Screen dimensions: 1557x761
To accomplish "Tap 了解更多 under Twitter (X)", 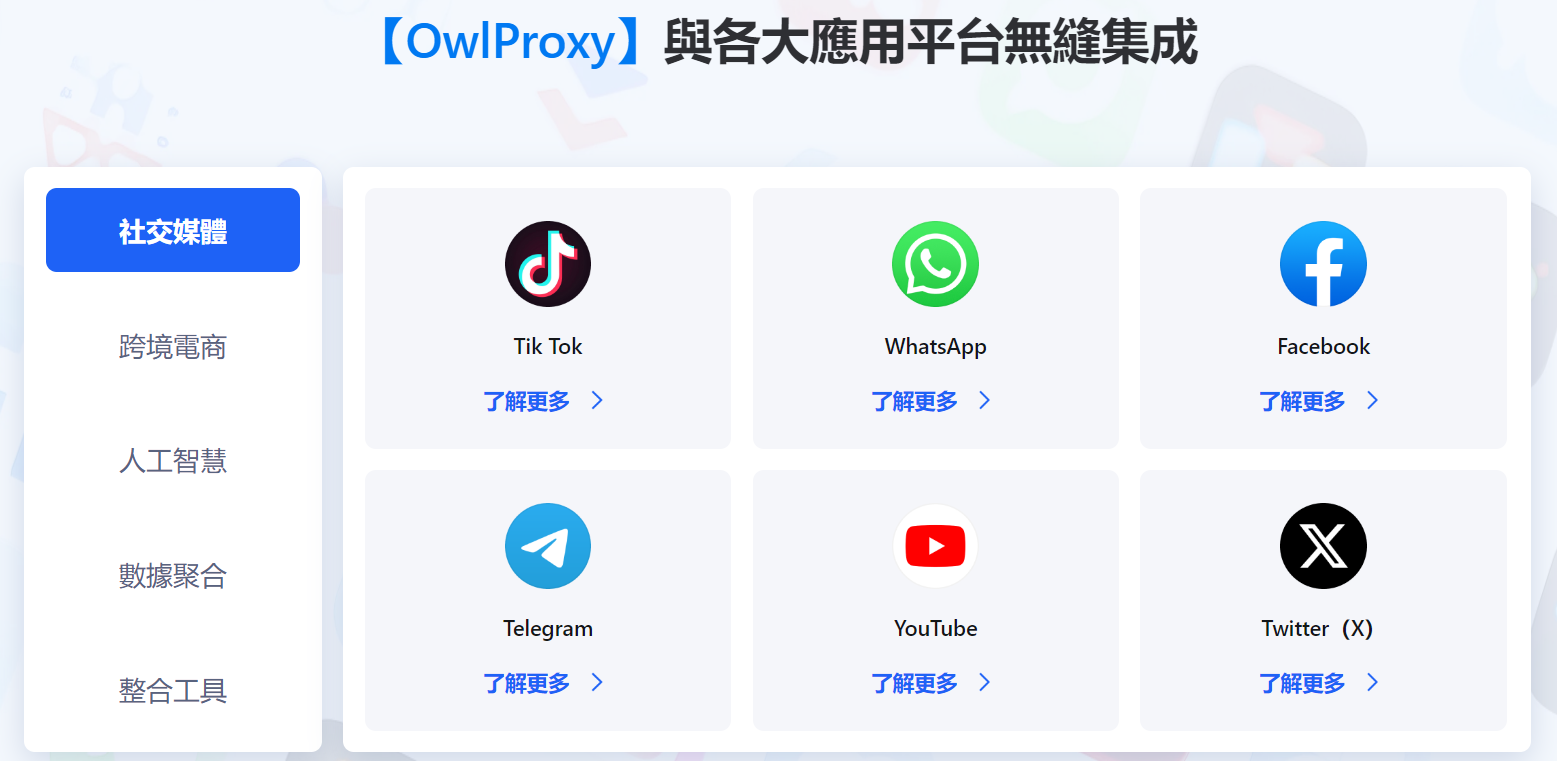I will [1318, 683].
